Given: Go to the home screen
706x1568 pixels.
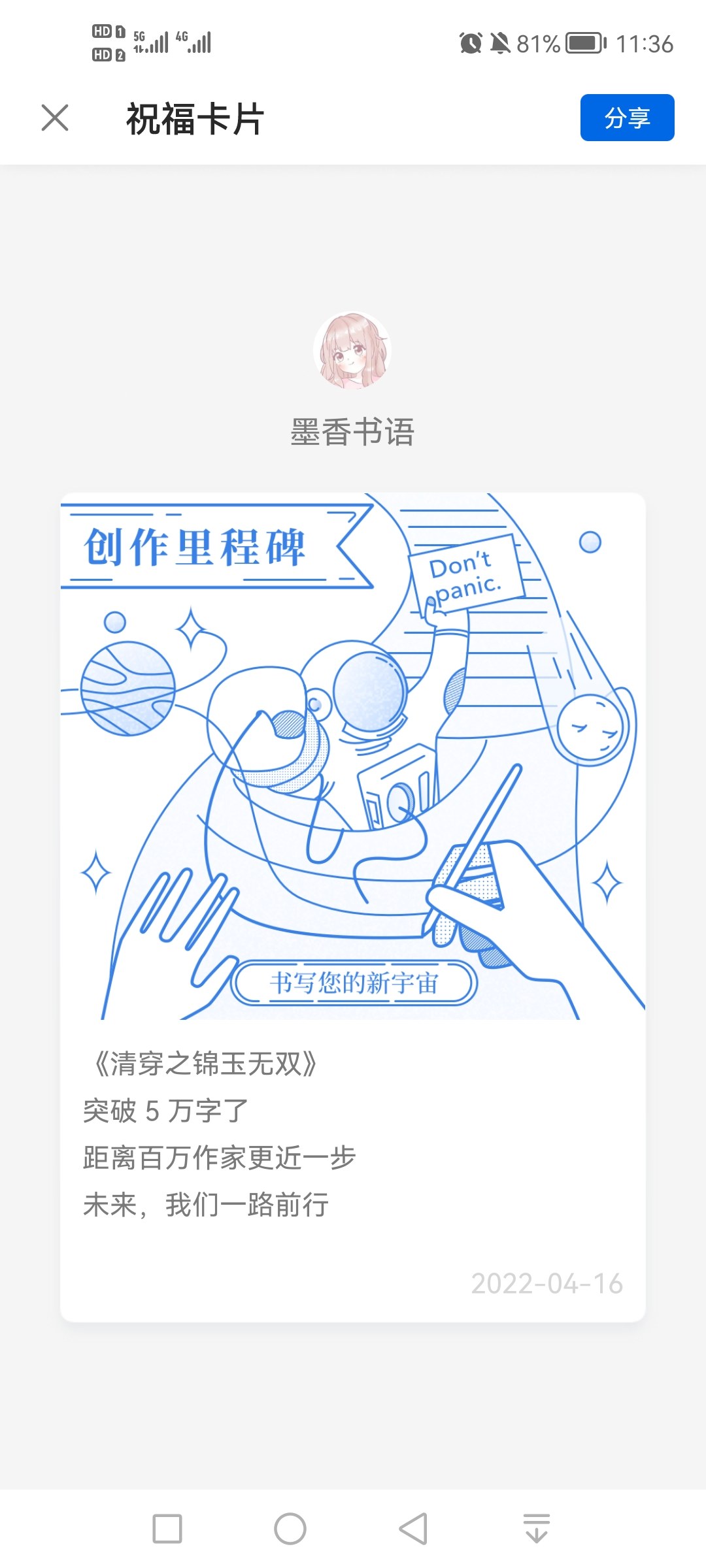Looking at the screenshot, I should click(x=290, y=1528).
